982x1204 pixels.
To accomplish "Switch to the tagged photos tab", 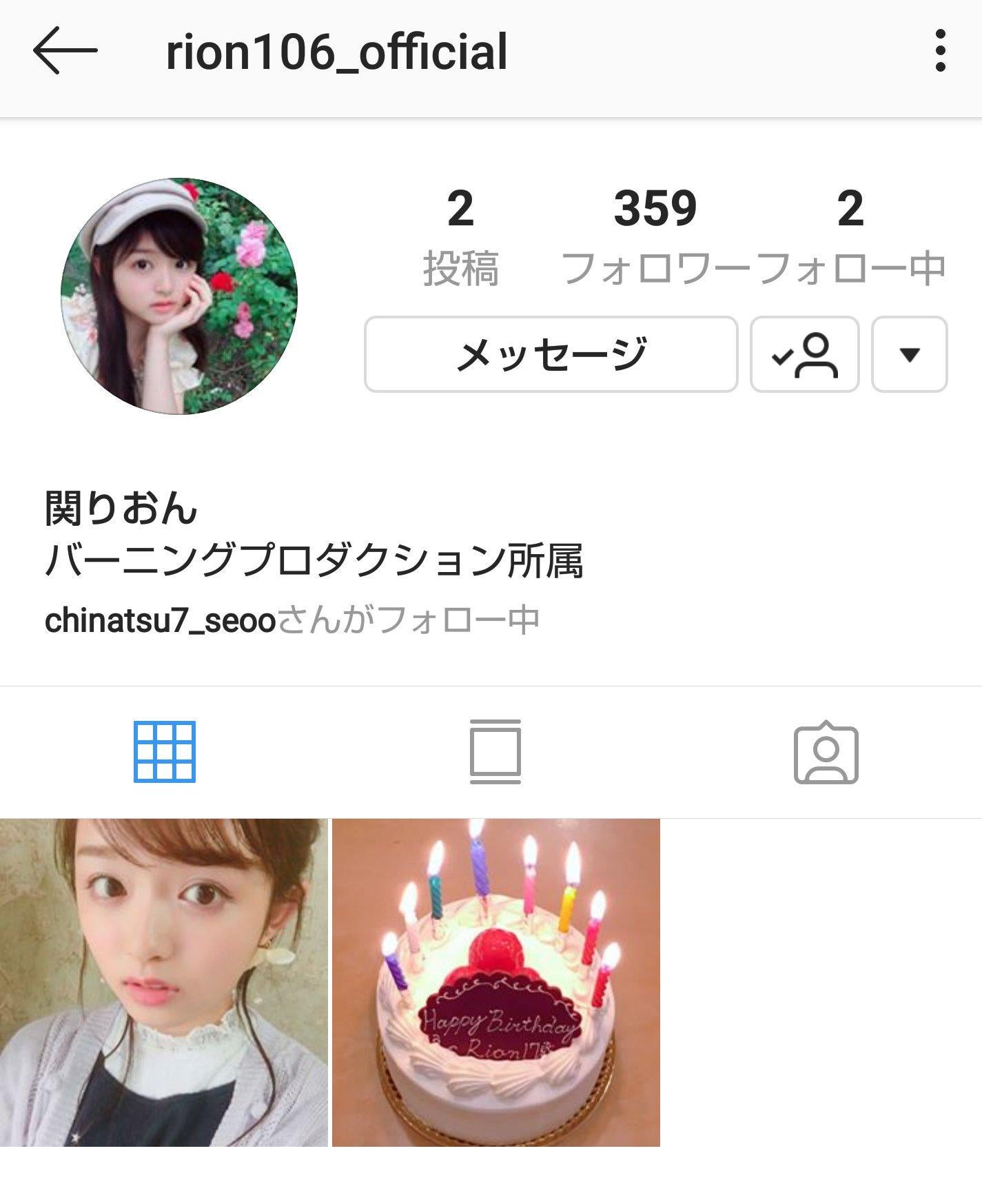I will click(x=826, y=752).
